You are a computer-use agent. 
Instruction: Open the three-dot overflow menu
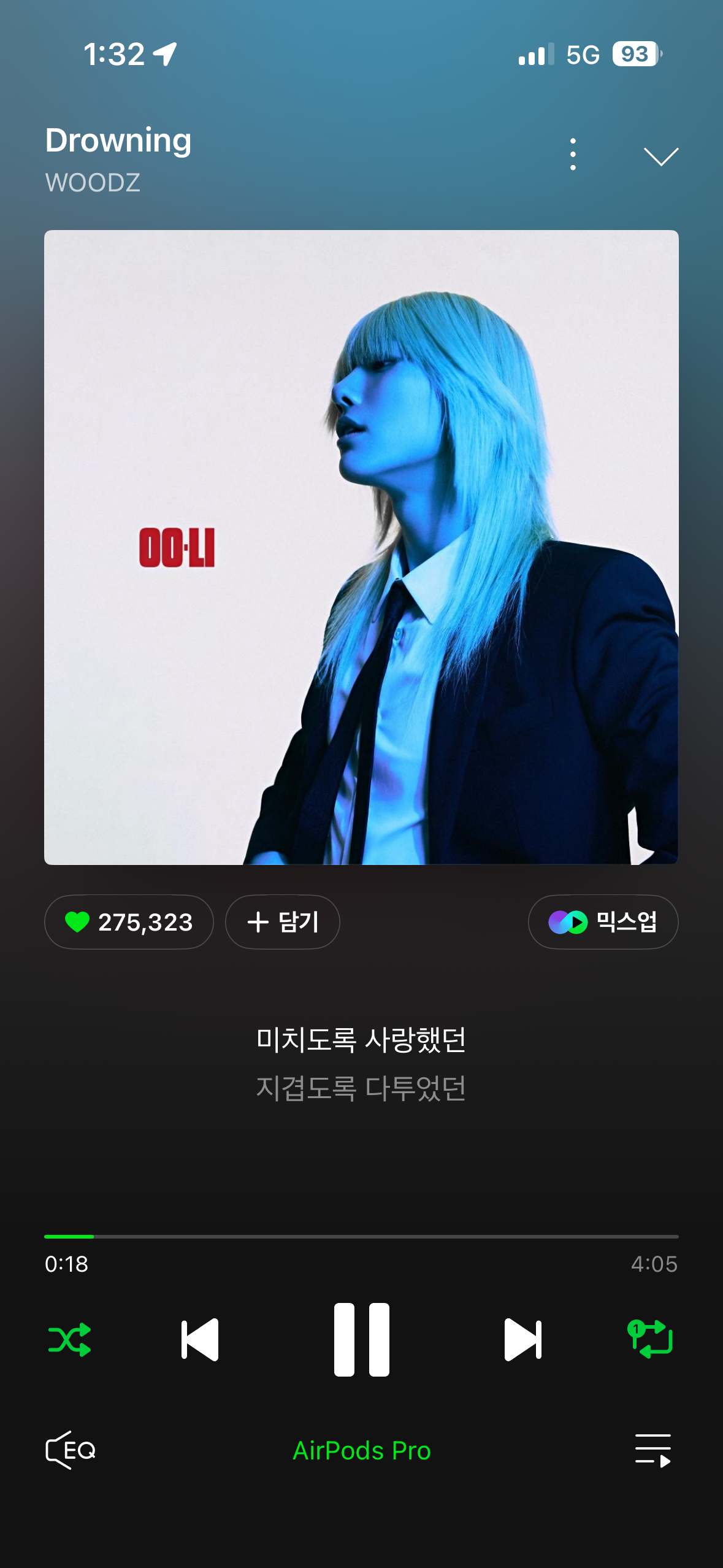pyautogui.click(x=573, y=155)
